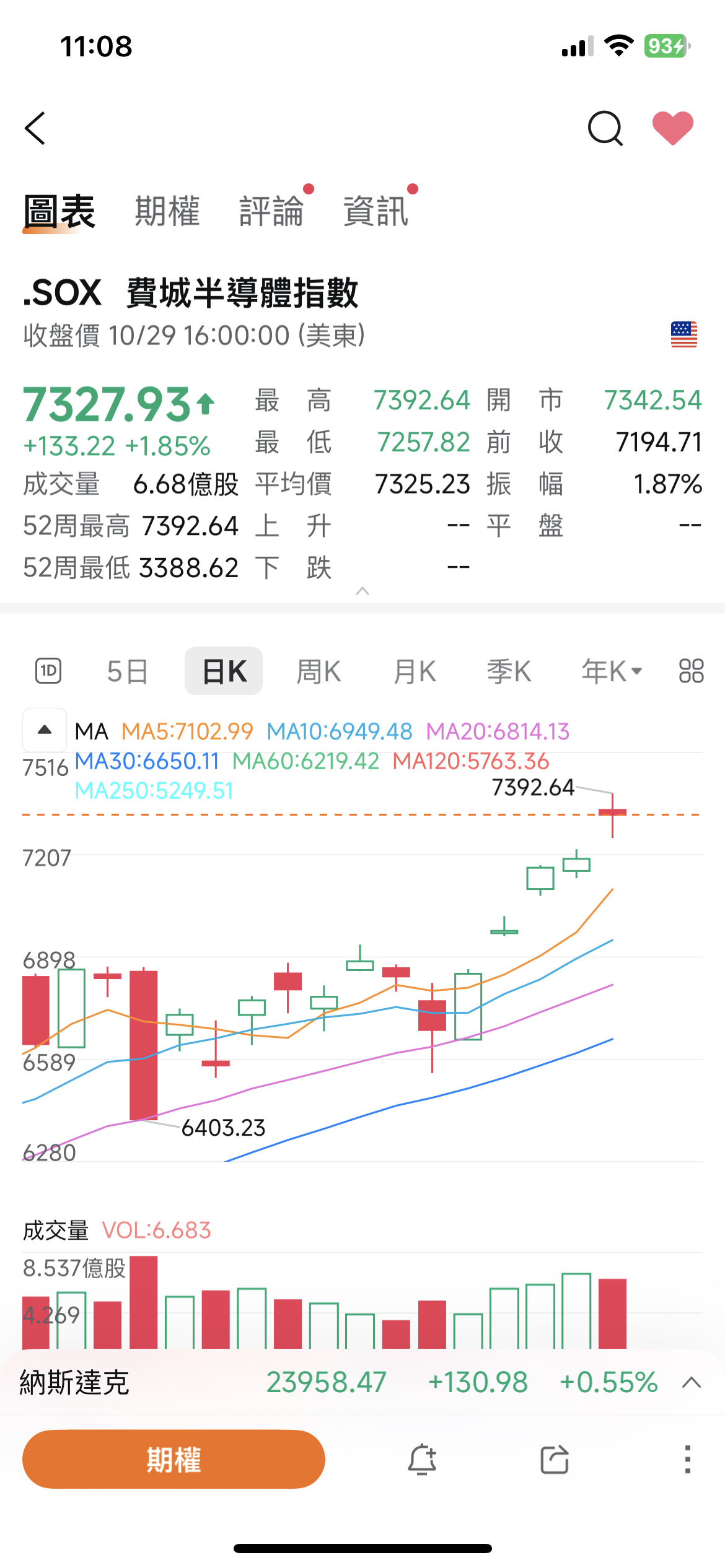This screenshot has height=1568, width=725.
Task: Open the search magnifier
Action: 605,128
